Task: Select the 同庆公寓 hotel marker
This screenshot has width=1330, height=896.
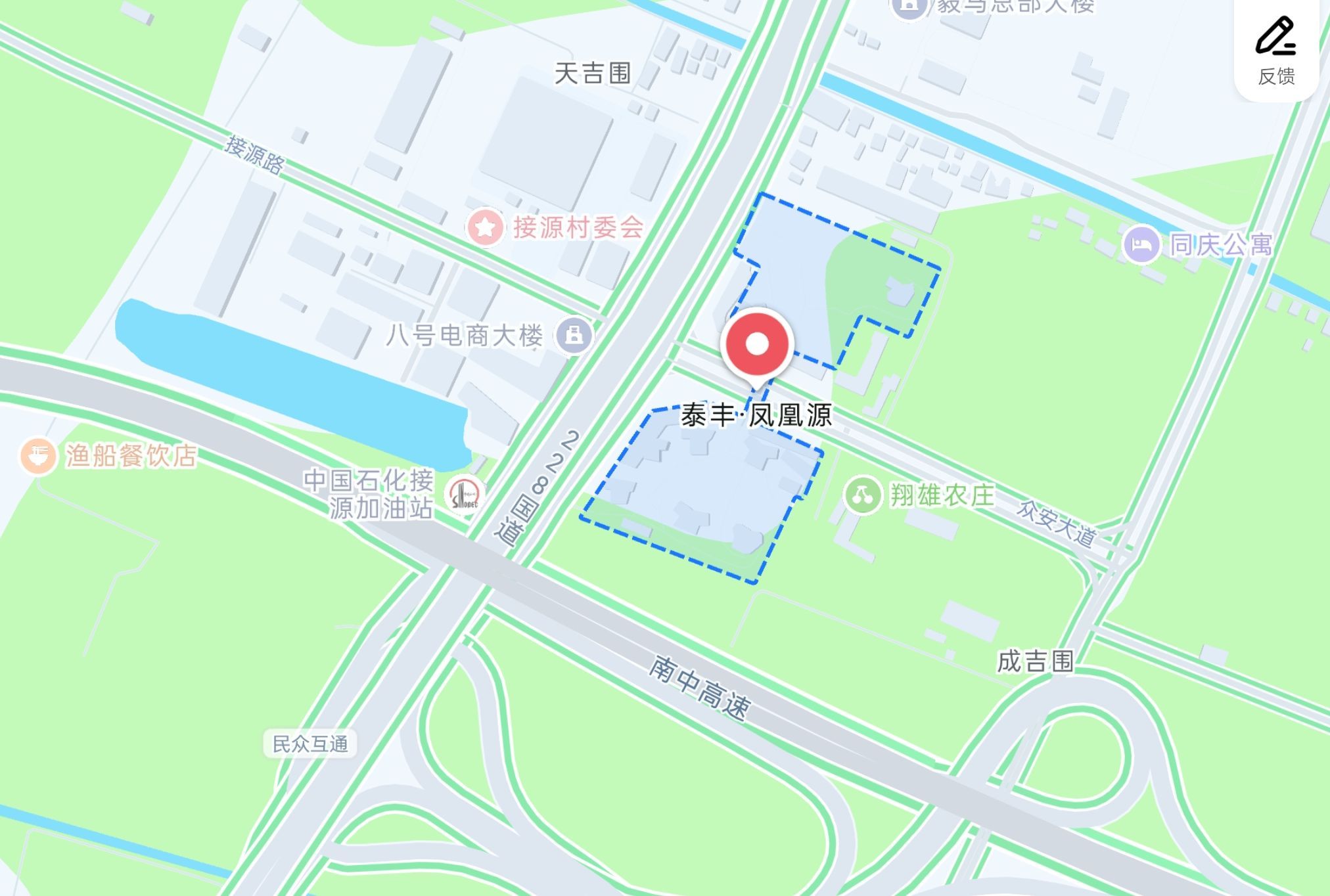Action: click(1141, 245)
